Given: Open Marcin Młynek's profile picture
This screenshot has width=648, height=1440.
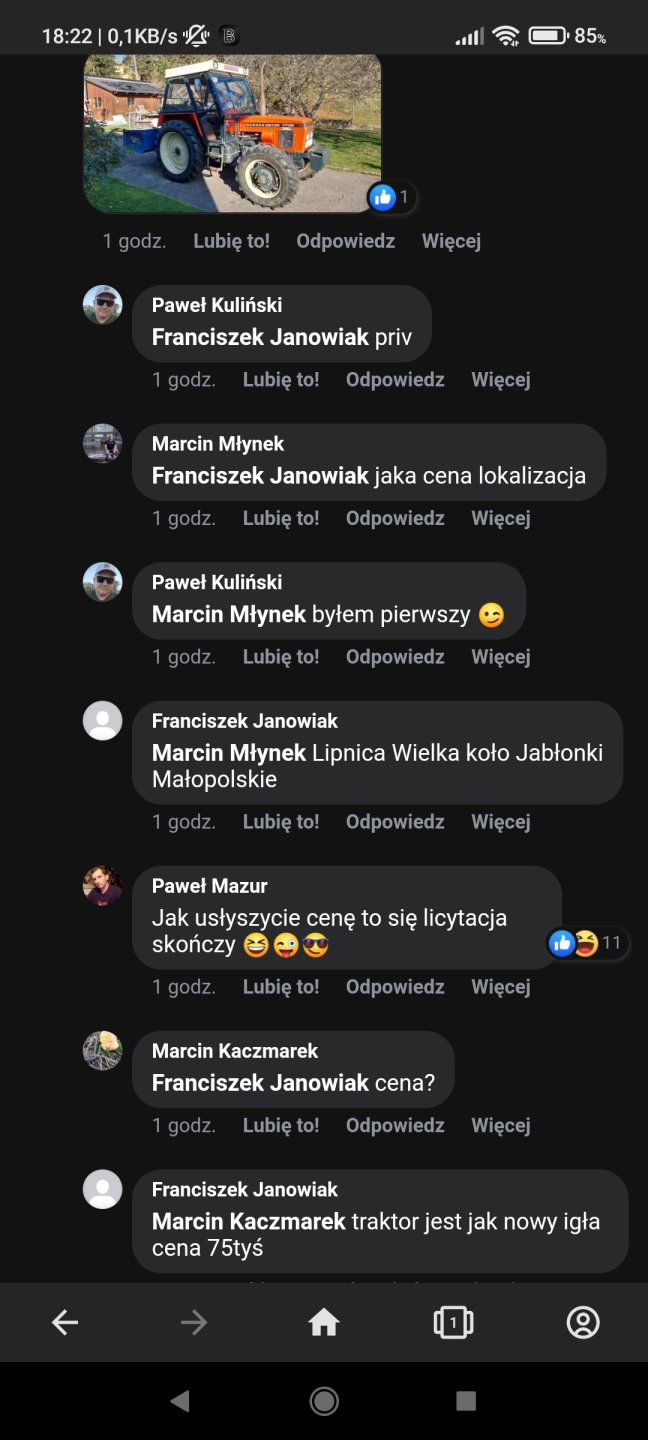Looking at the screenshot, I should pos(102,443).
